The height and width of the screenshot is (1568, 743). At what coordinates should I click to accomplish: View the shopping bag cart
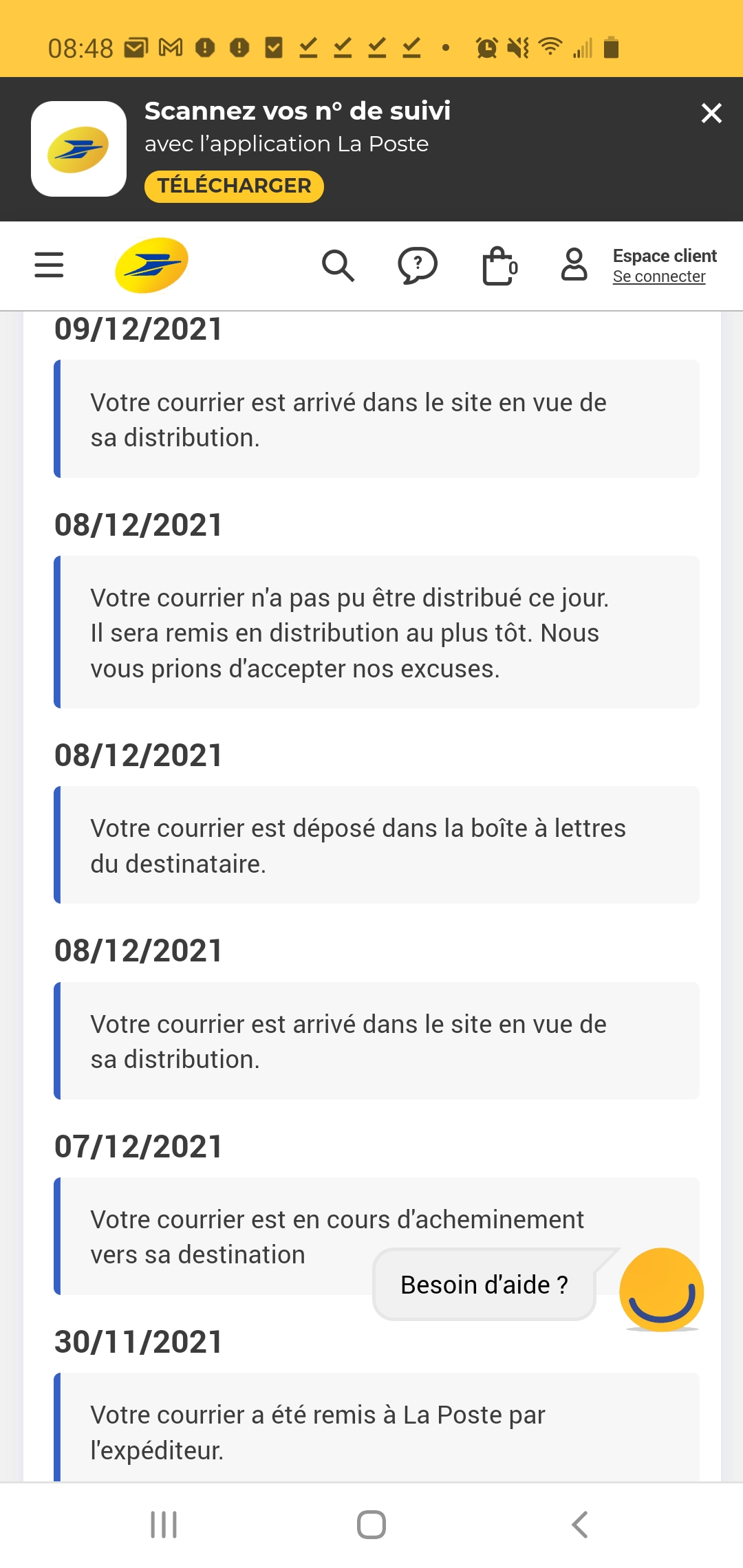pyautogui.click(x=500, y=265)
